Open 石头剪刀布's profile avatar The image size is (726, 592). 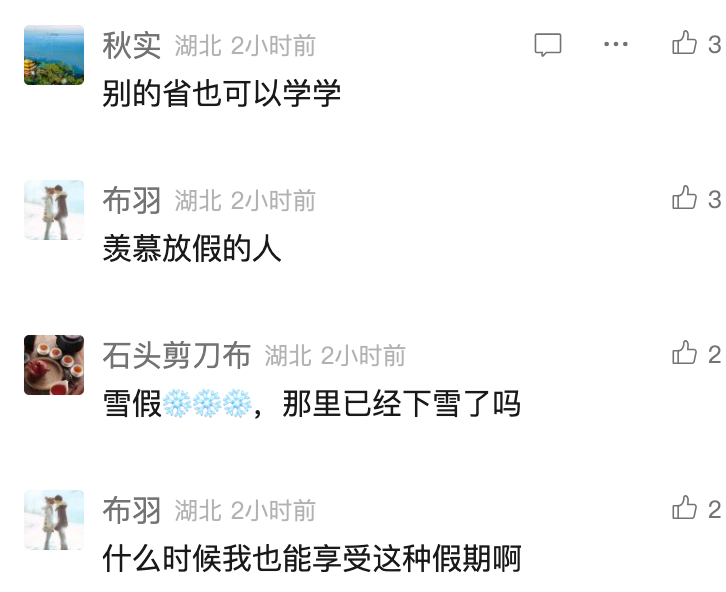coord(53,365)
